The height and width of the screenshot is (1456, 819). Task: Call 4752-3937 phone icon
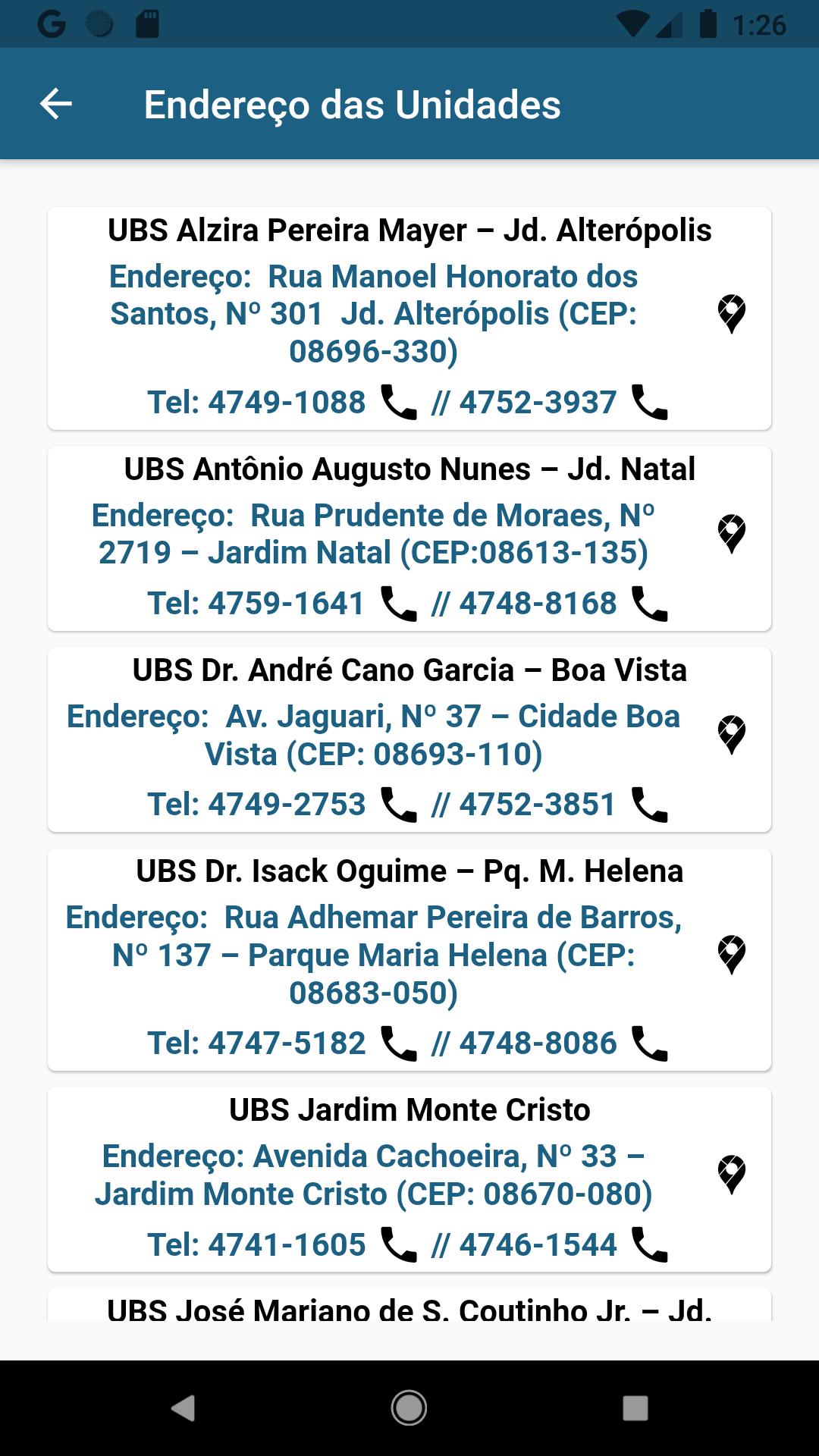click(650, 402)
